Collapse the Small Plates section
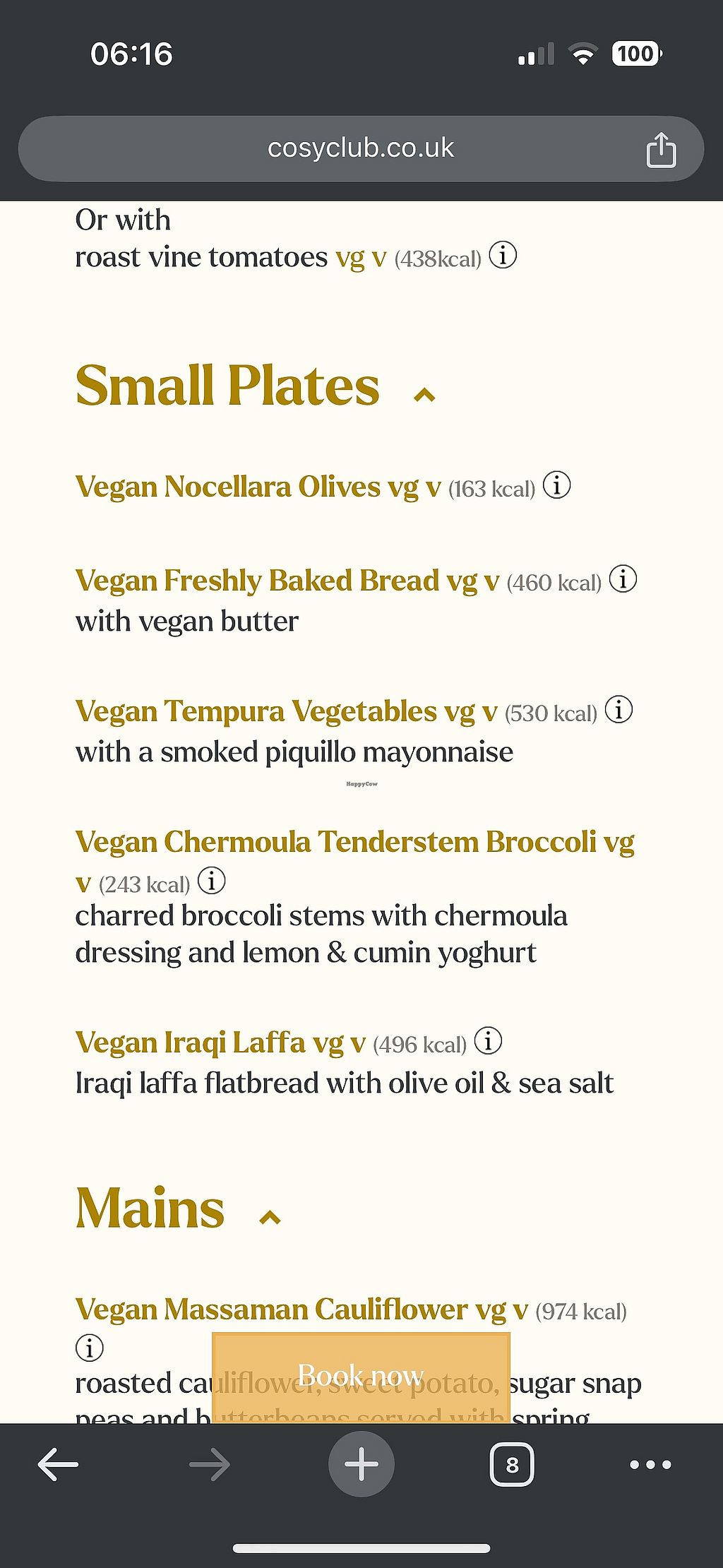 pos(424,395)
